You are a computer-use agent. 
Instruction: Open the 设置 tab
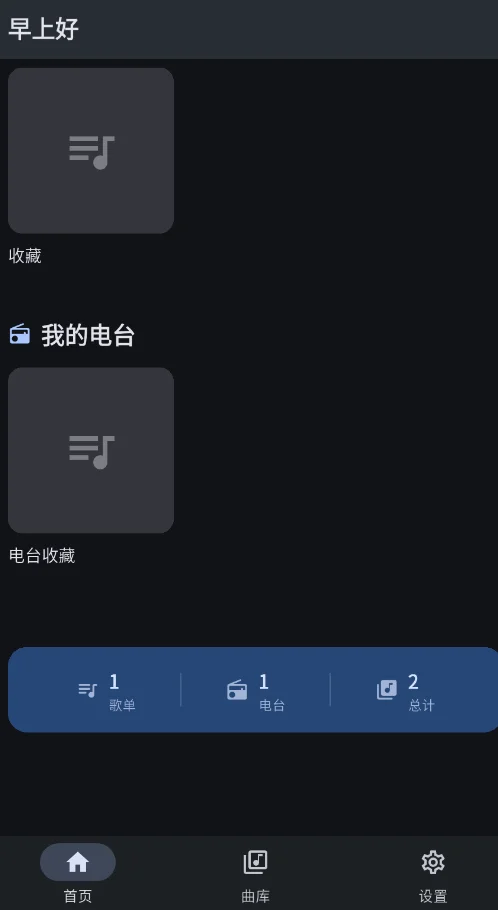(433, 873)
